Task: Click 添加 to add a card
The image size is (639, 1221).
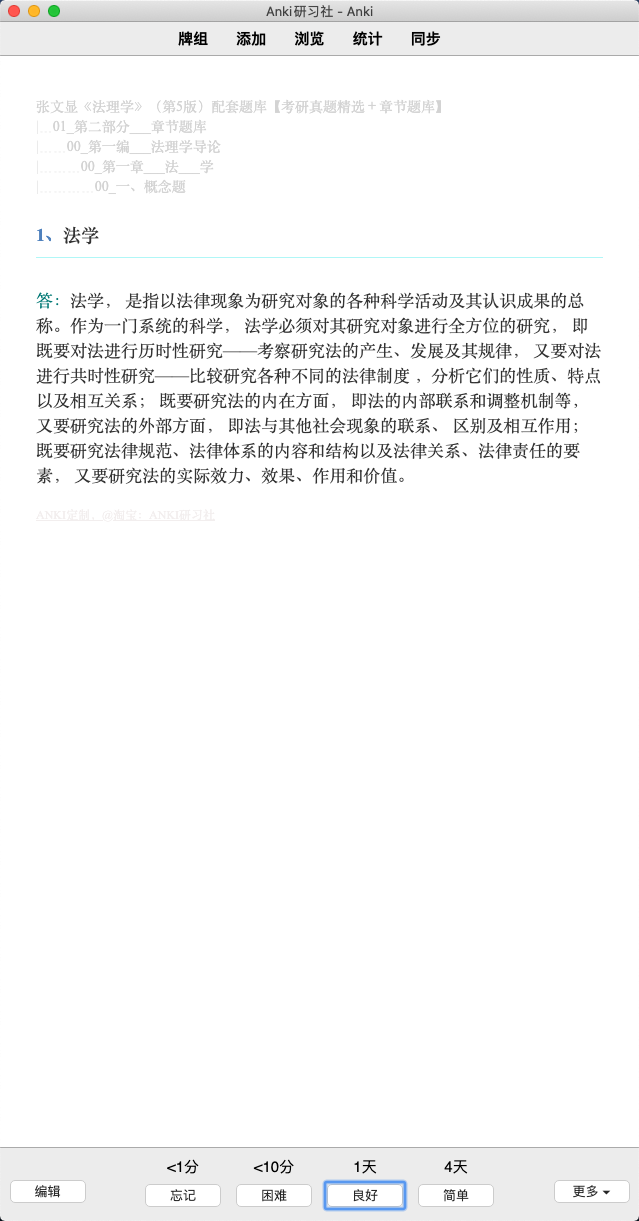Action: click(x=251, y=39)
